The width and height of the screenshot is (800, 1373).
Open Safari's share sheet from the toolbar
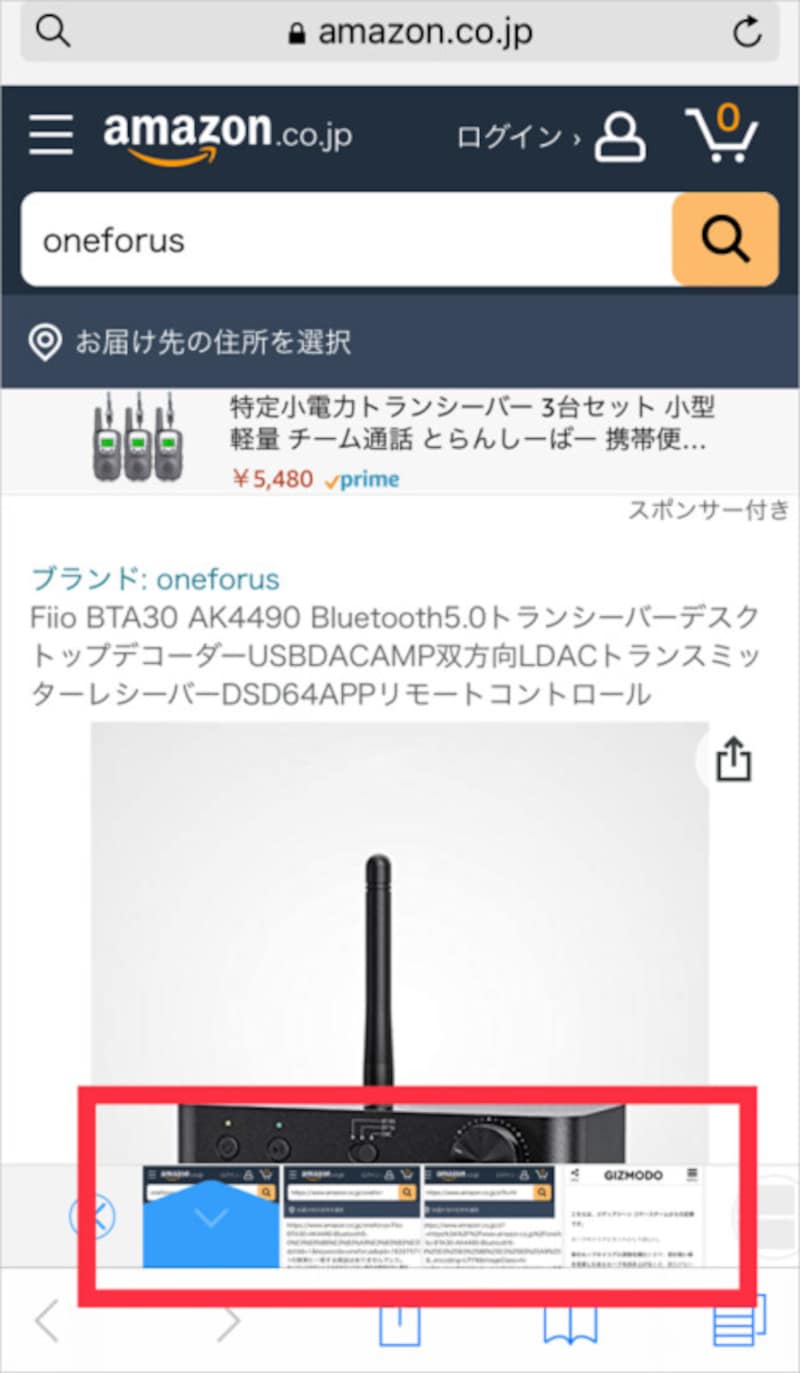coord(400,1322)
